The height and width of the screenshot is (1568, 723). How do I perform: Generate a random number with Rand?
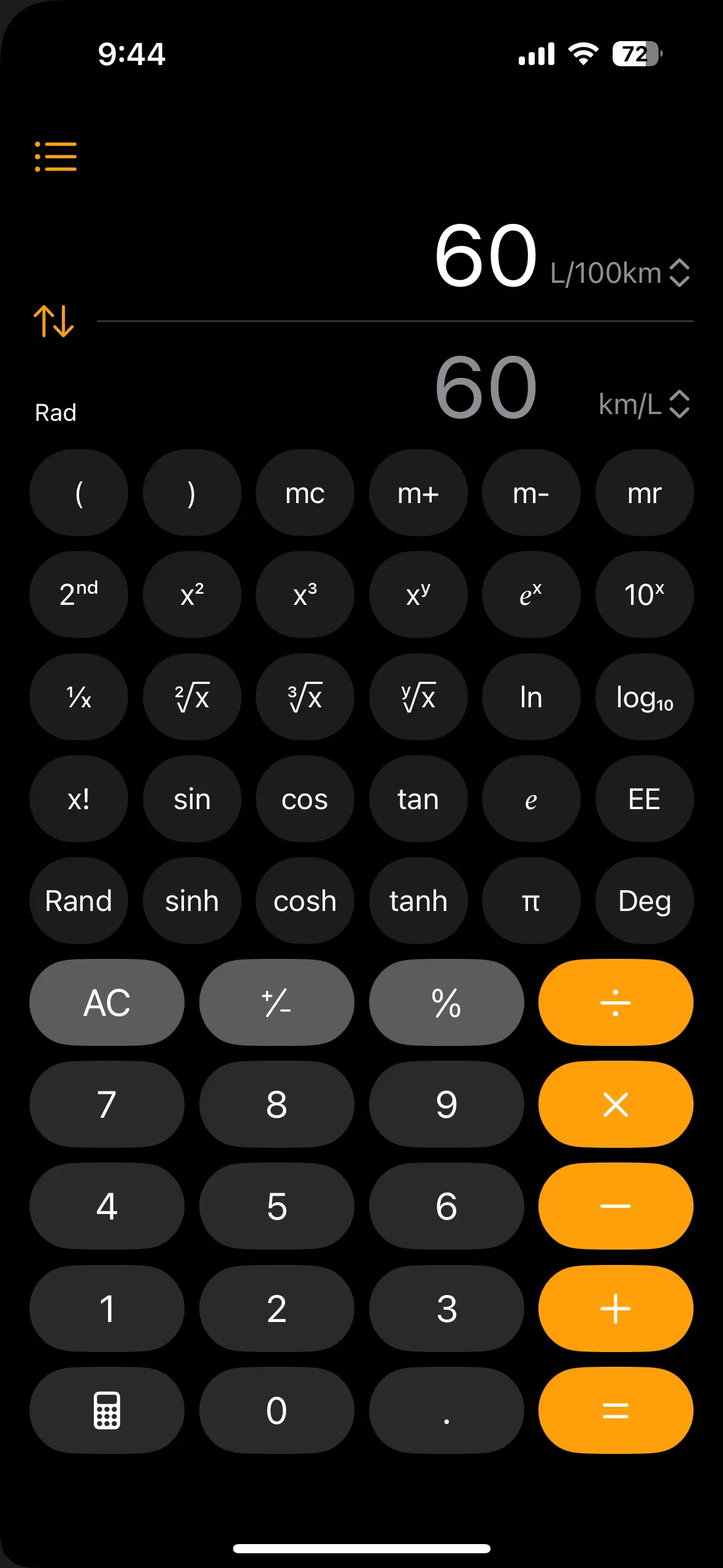coord(78,901)
